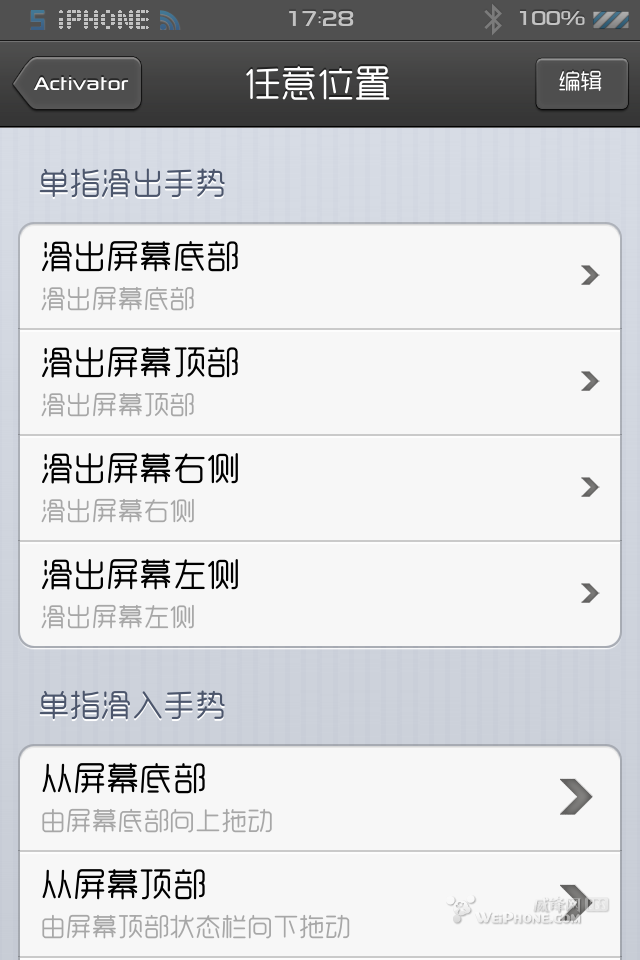Screen dimensions: 640x960
Task: Open 从屏幕底部 slide-in gesture
Action: (320, 798)
